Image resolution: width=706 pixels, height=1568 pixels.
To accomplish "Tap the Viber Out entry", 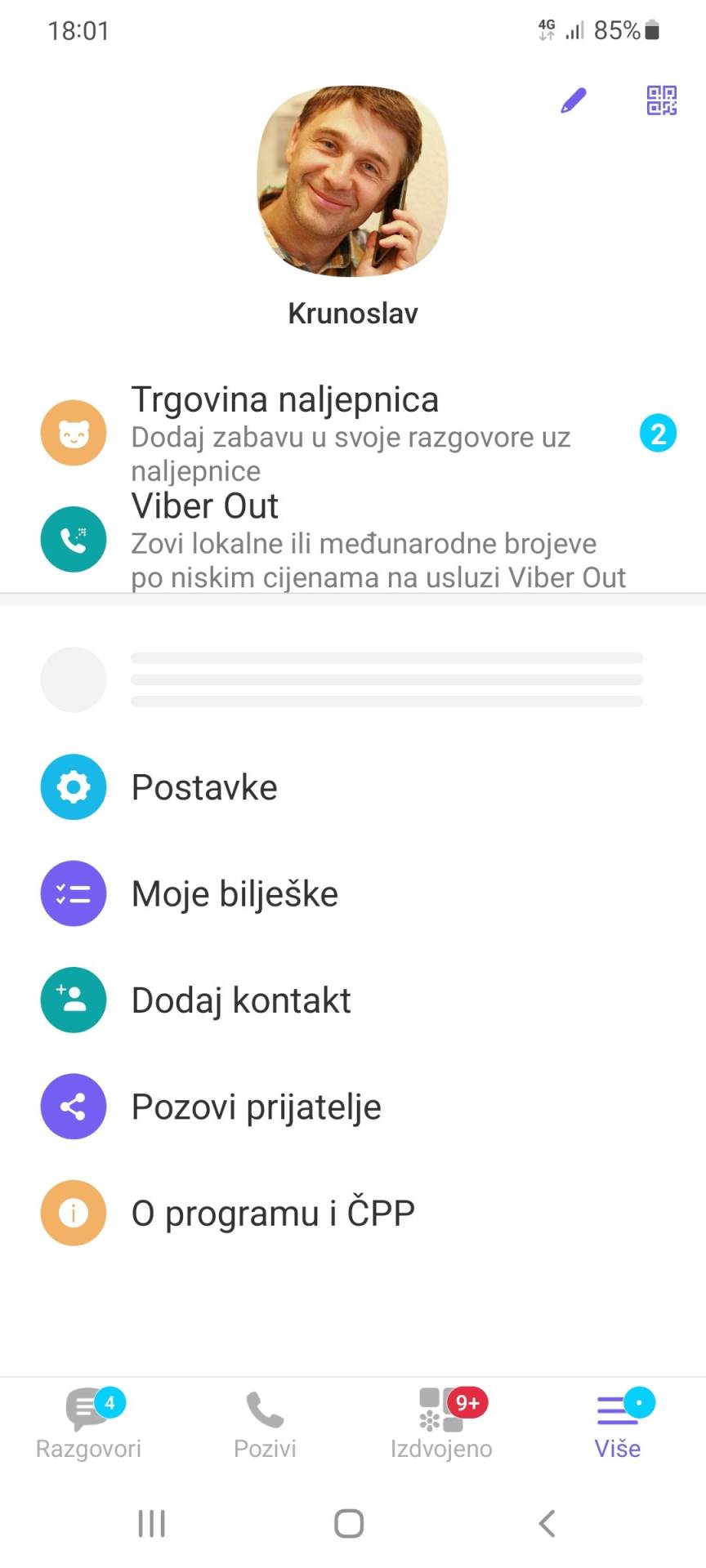I will [205, 506].
